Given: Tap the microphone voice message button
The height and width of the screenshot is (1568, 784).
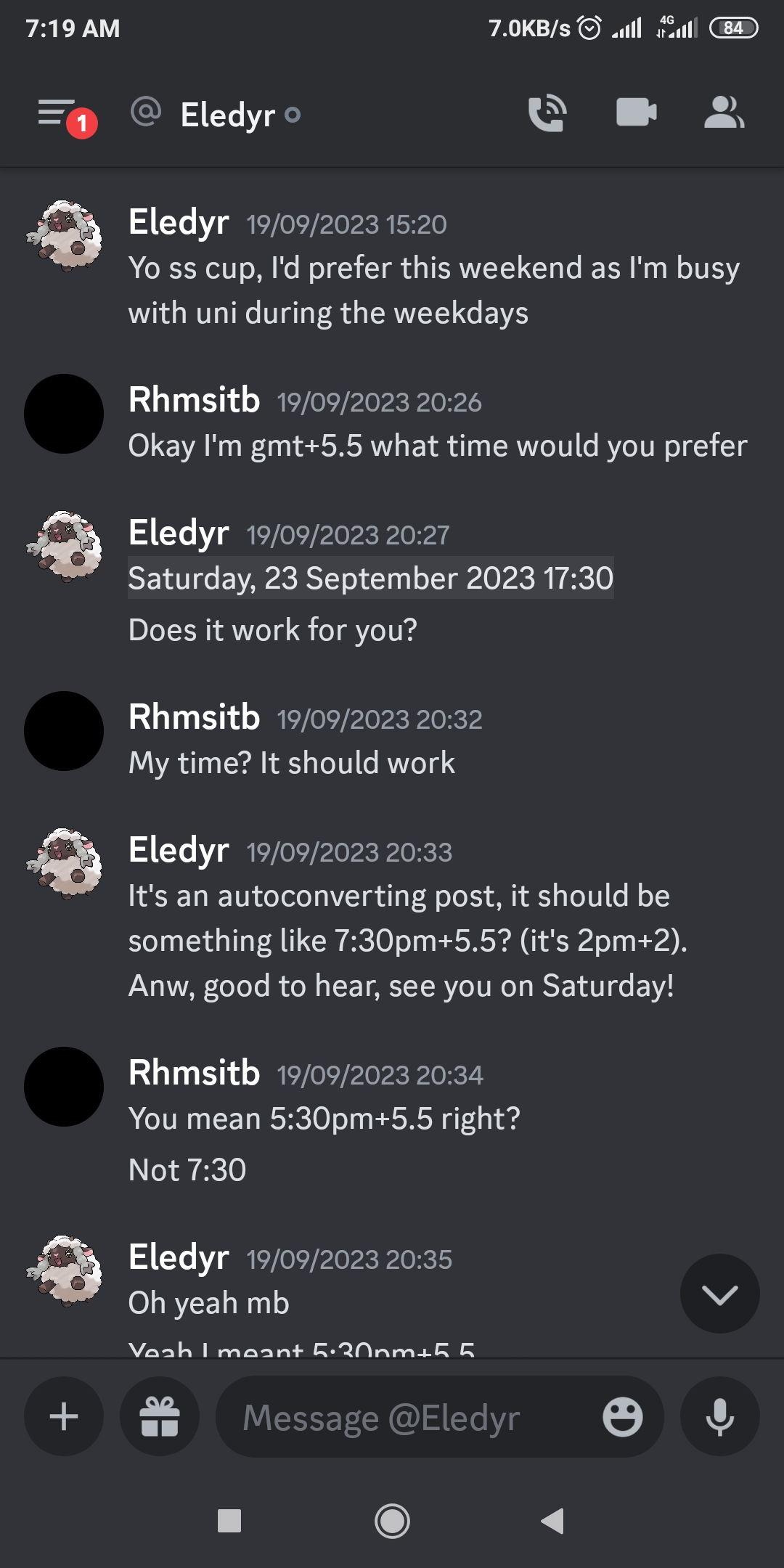Looking at the screenshot, I should click(x=719, y=1416).
